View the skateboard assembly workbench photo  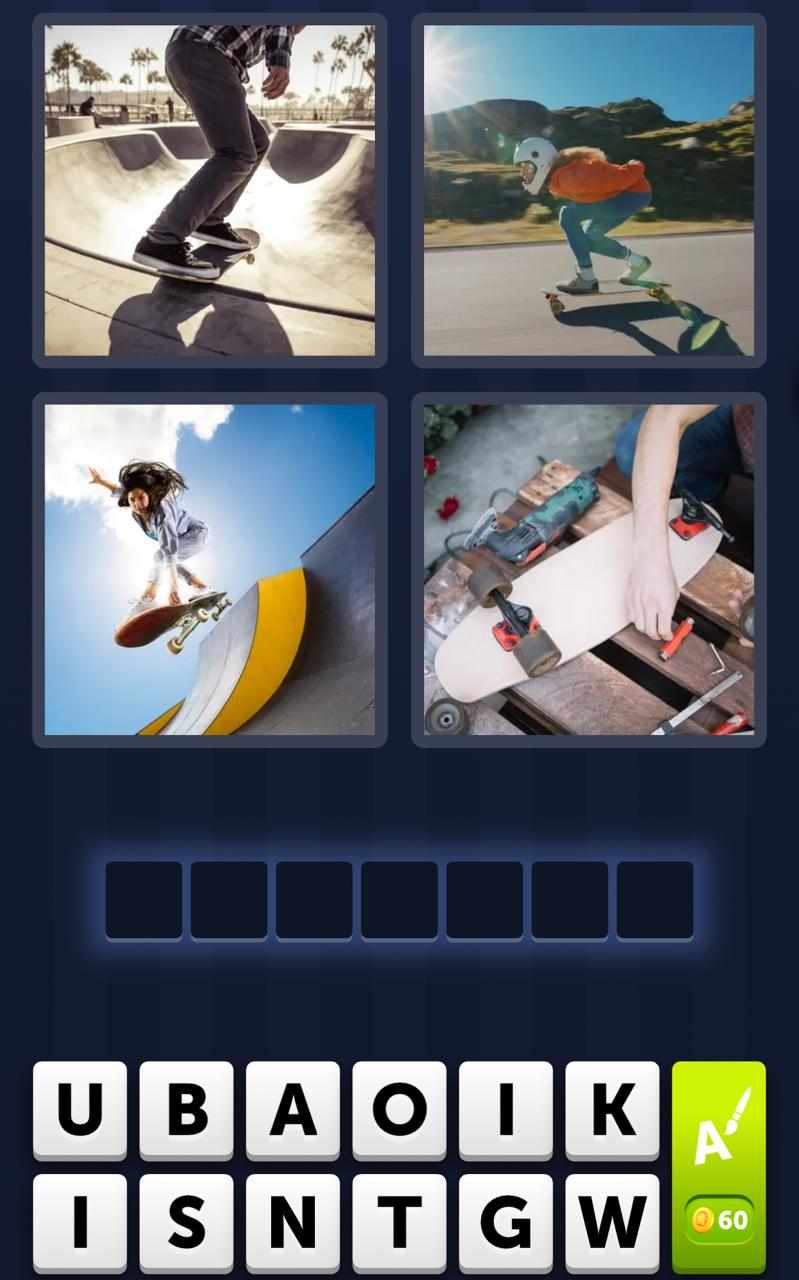pos(587,569)
